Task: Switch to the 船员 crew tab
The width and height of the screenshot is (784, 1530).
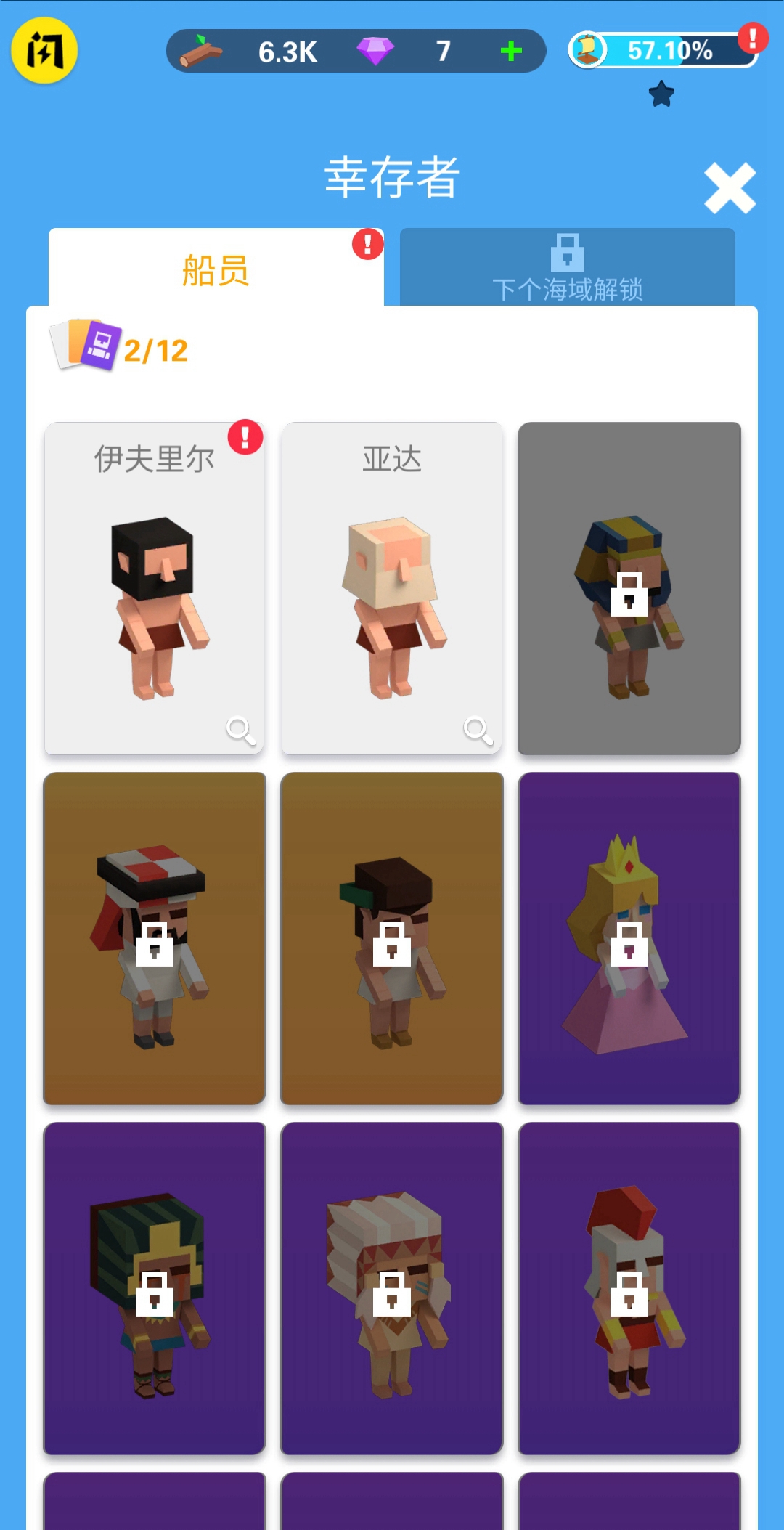Action: click(x=216, y=270)
